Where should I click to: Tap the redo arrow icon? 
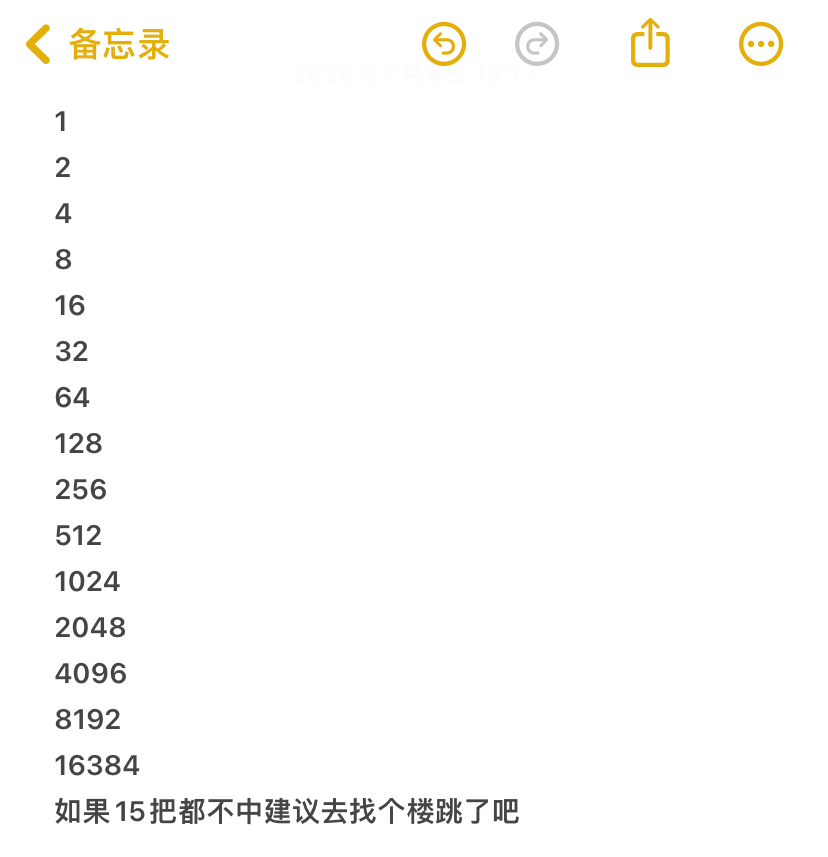537,45
